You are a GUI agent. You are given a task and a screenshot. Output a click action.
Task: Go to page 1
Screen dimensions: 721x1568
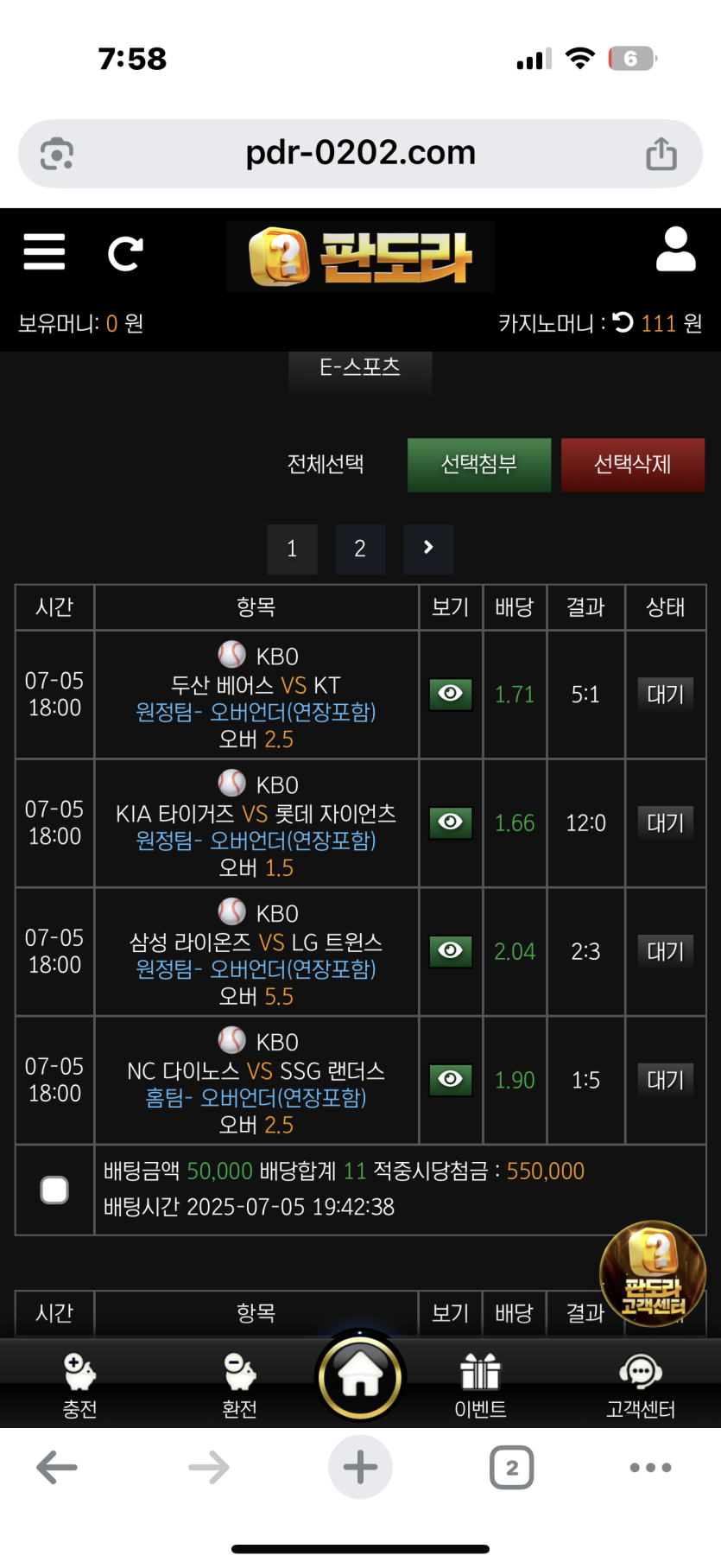coord(292,549)
